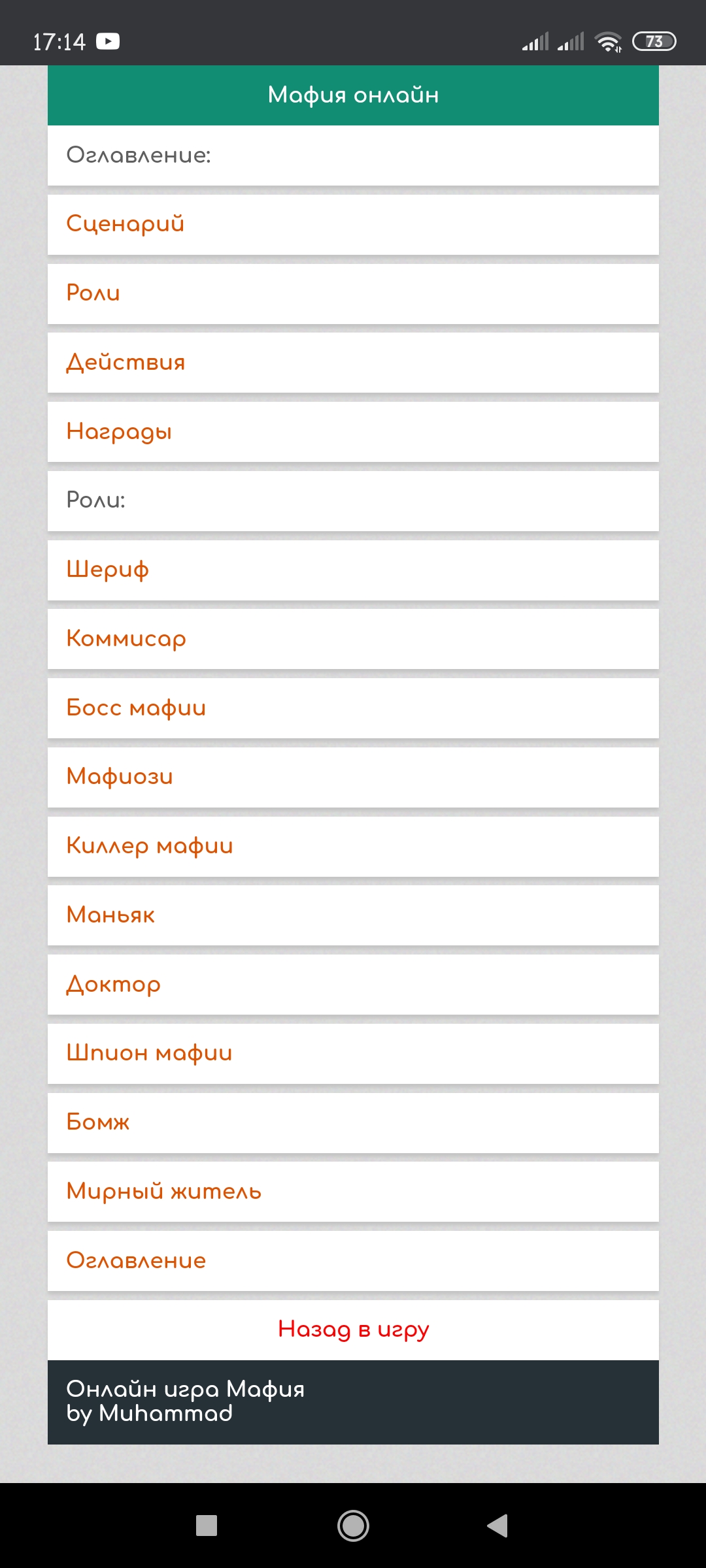Open the Киллер мафии role
The width and height of the screenshot is (706, 1568).
(353, 846)
